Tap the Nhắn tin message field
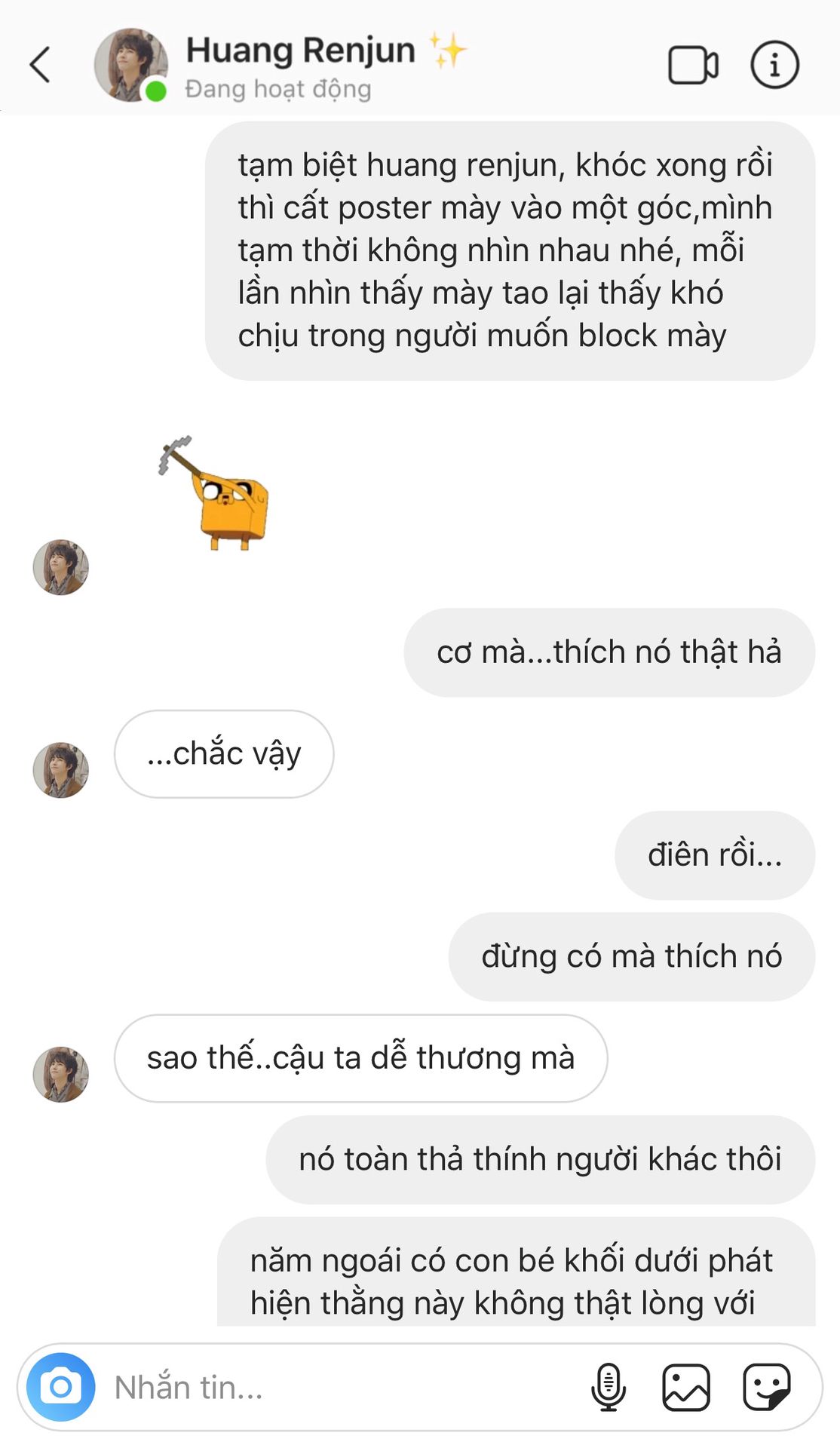 [x=339, y=1388]
